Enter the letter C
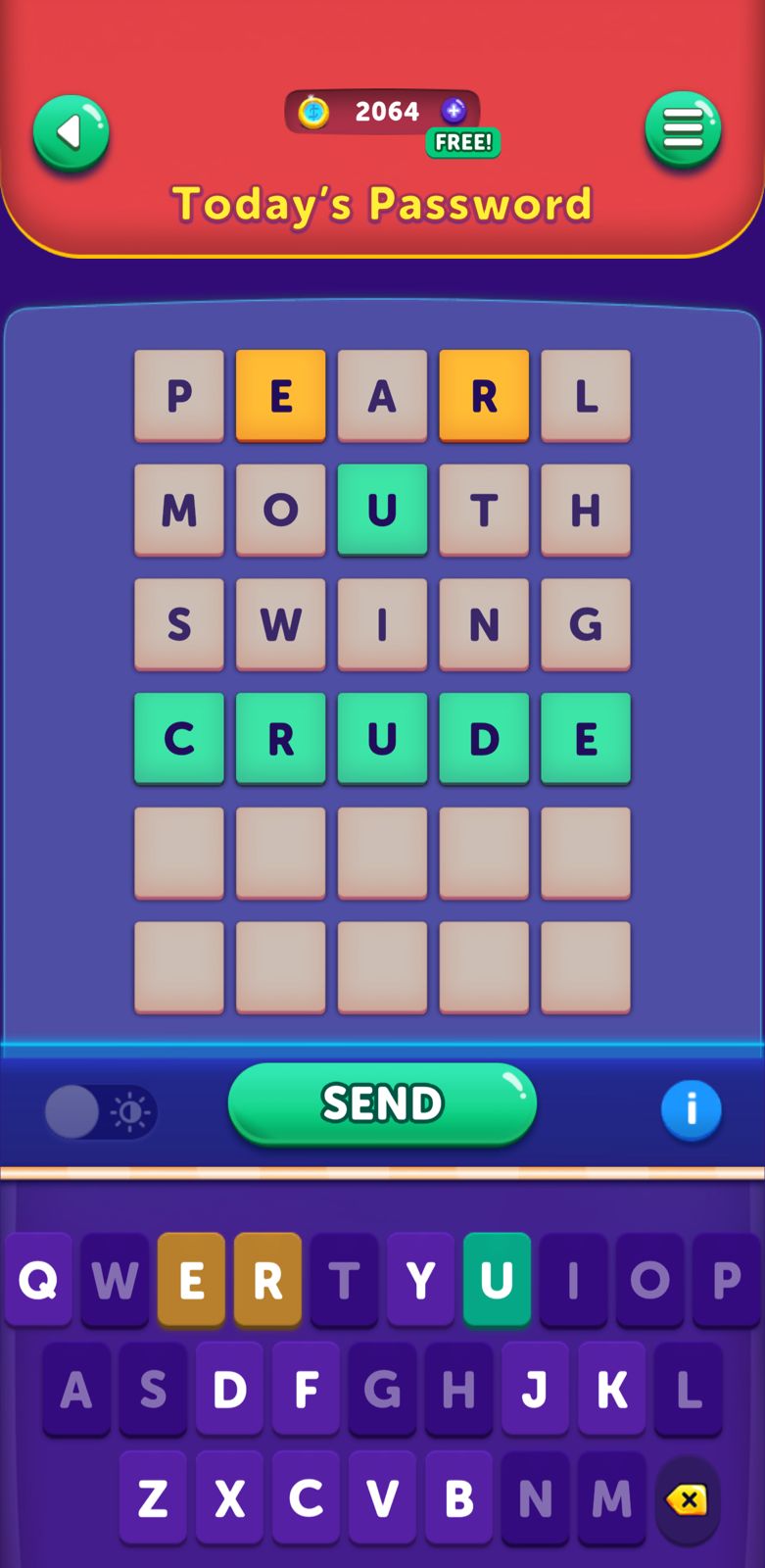 point(306,1498)
